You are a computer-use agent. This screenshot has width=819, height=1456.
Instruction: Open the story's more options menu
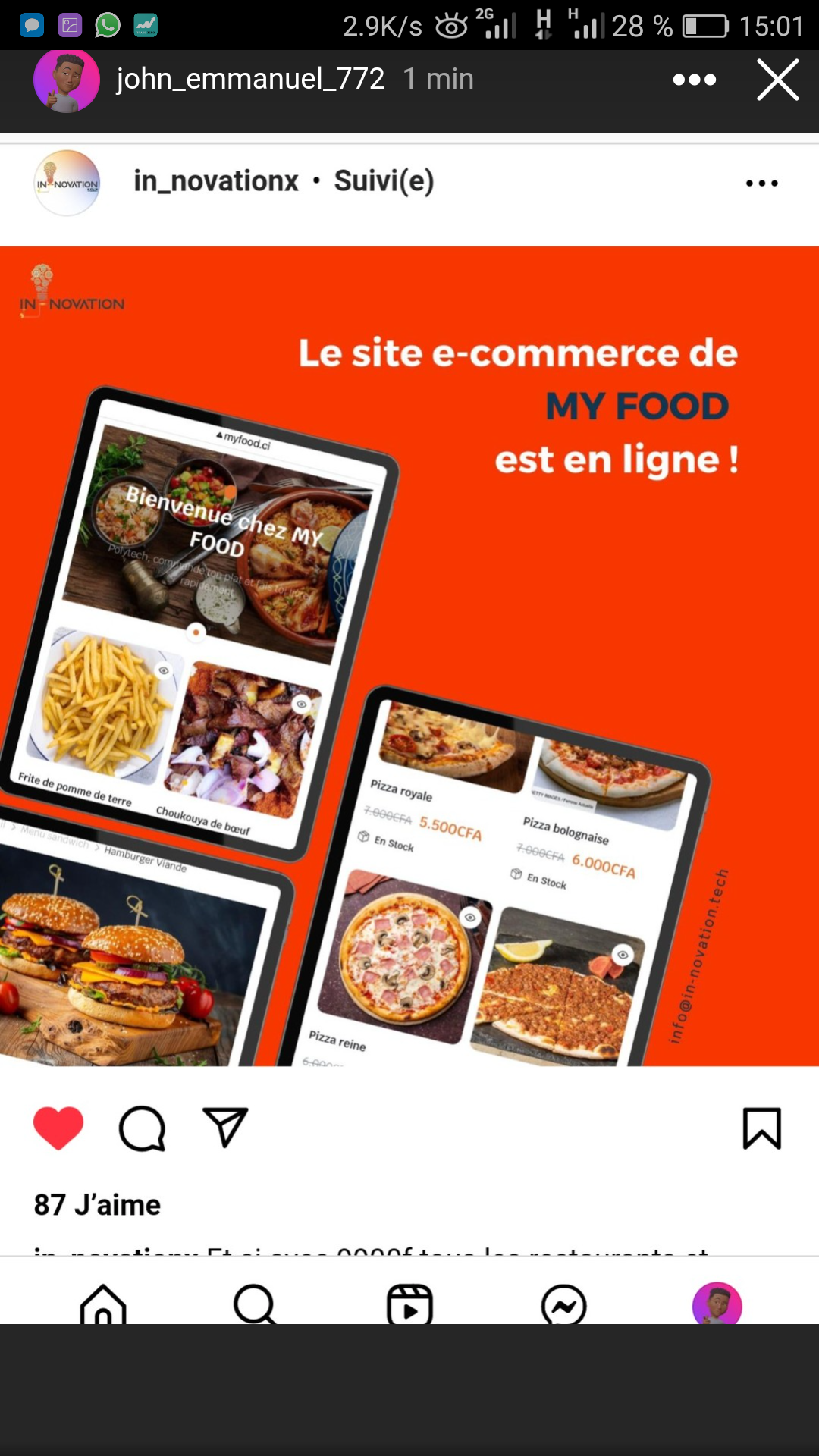click(694, 80)
